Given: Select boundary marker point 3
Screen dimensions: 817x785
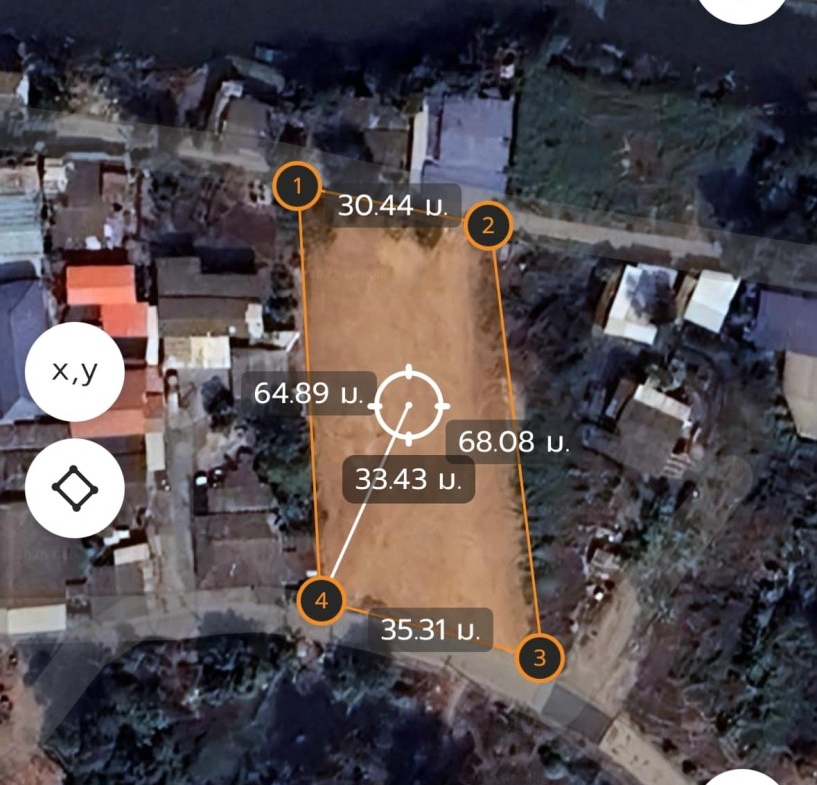Looking at the screenshot, I should click(x=540, y=658).
